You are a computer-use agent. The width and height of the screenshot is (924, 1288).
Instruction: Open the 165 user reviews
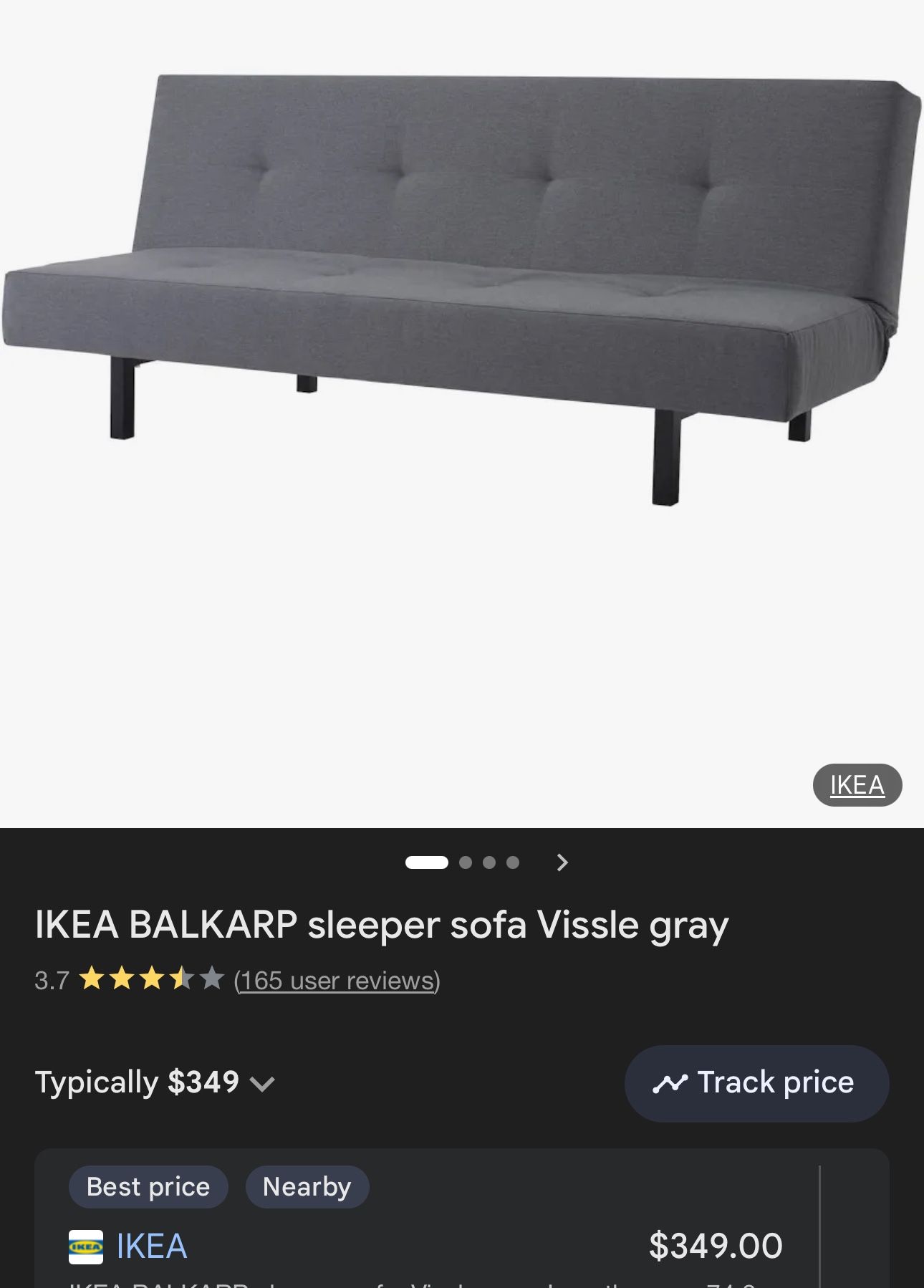click(337, 980)
